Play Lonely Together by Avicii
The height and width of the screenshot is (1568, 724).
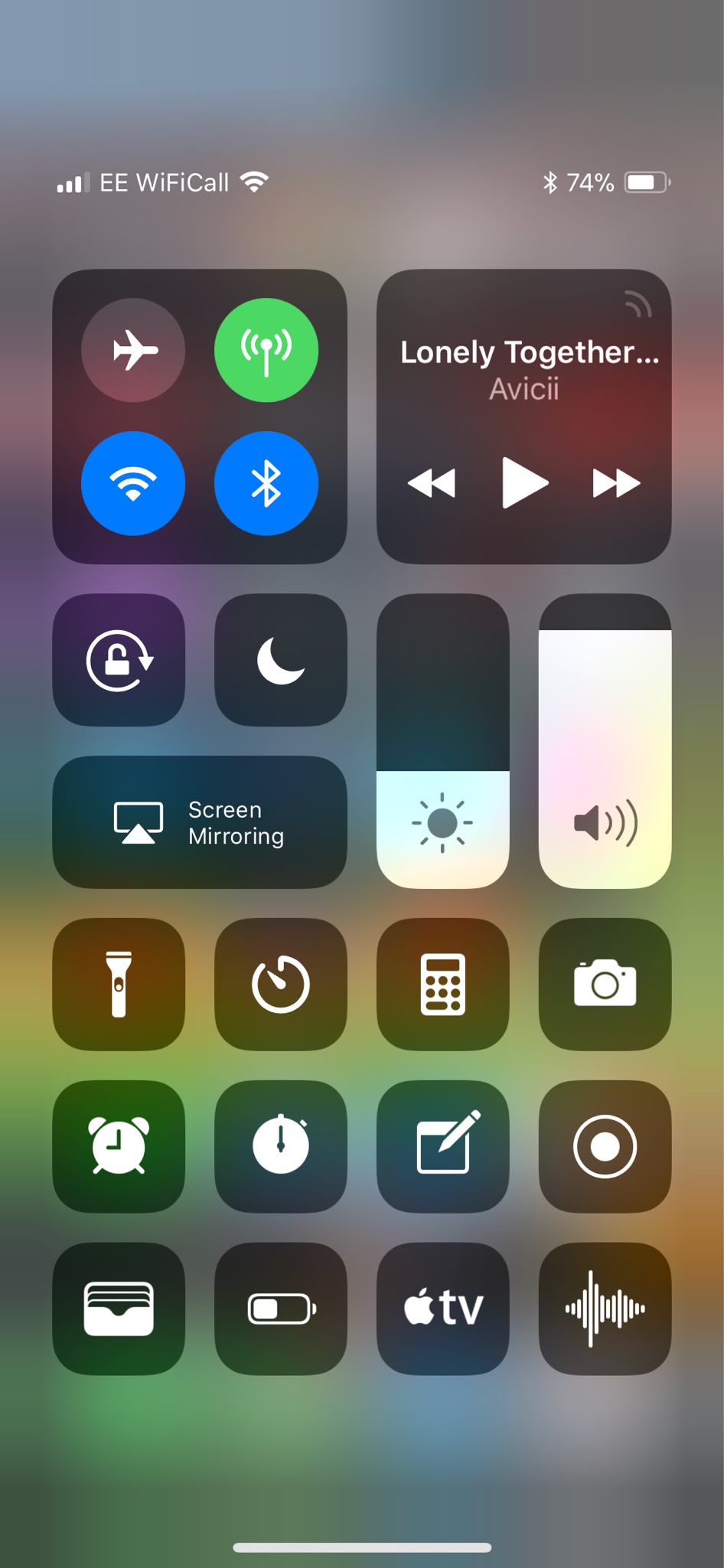pyautogui.click(x=524, y=483)
